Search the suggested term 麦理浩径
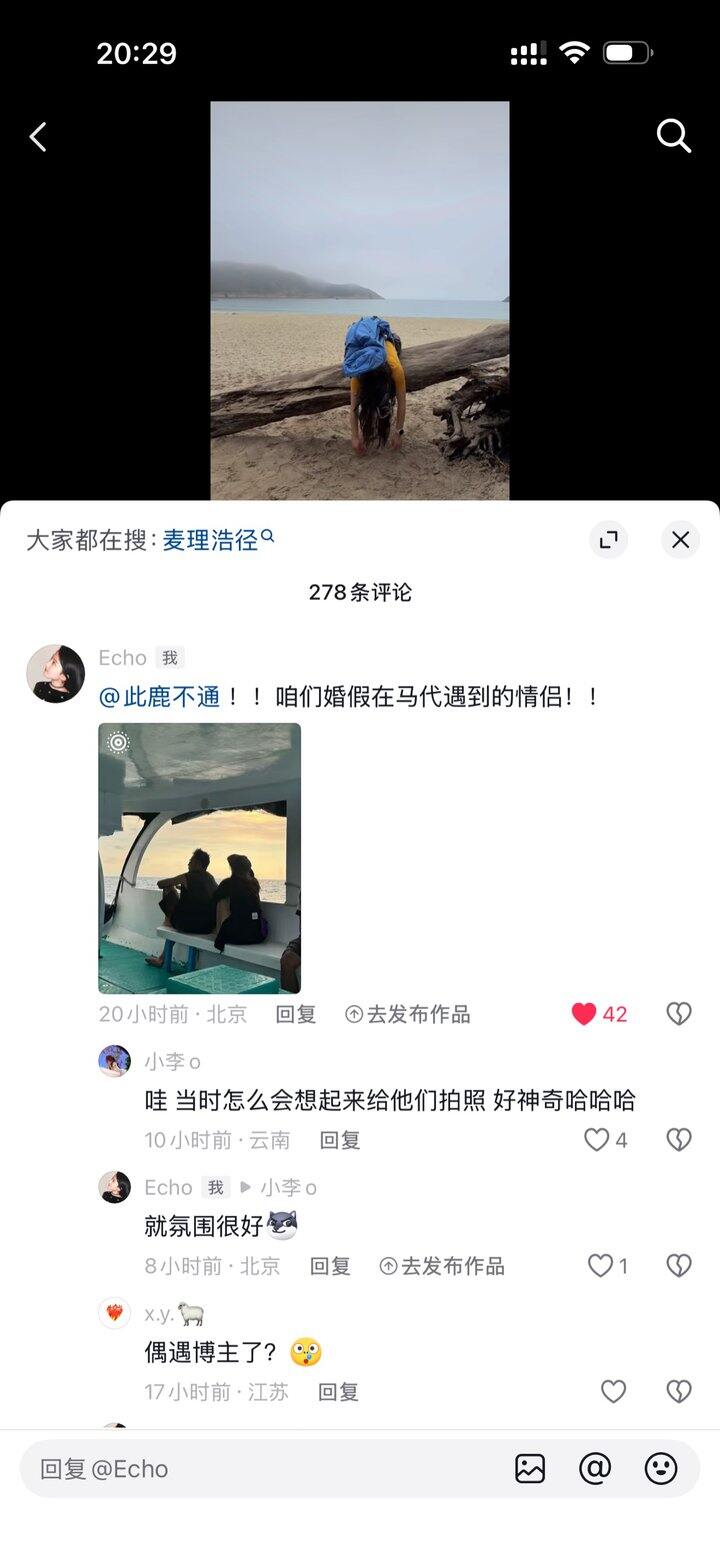The image size is (720, 1564). point(211,540)
